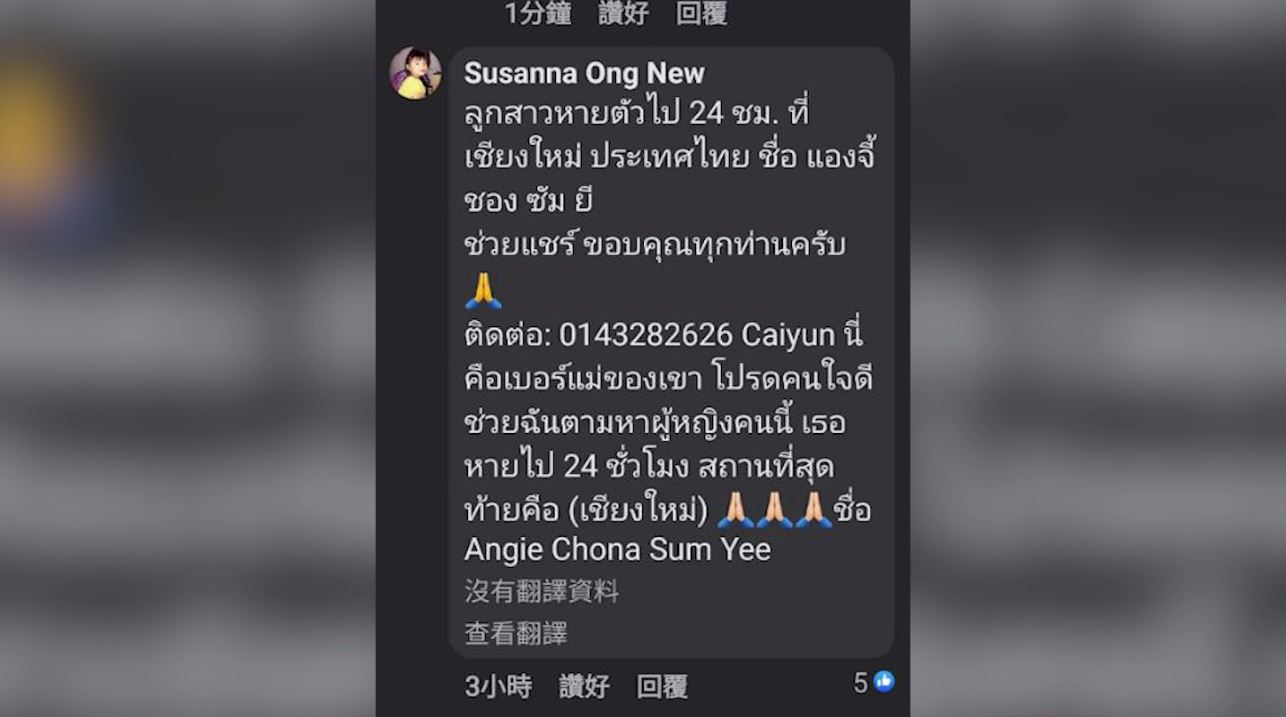This screenshot has width=1286, height=717.
Task: Like Susanna Ong New's comment (讚好)
Action: [584, 686]
